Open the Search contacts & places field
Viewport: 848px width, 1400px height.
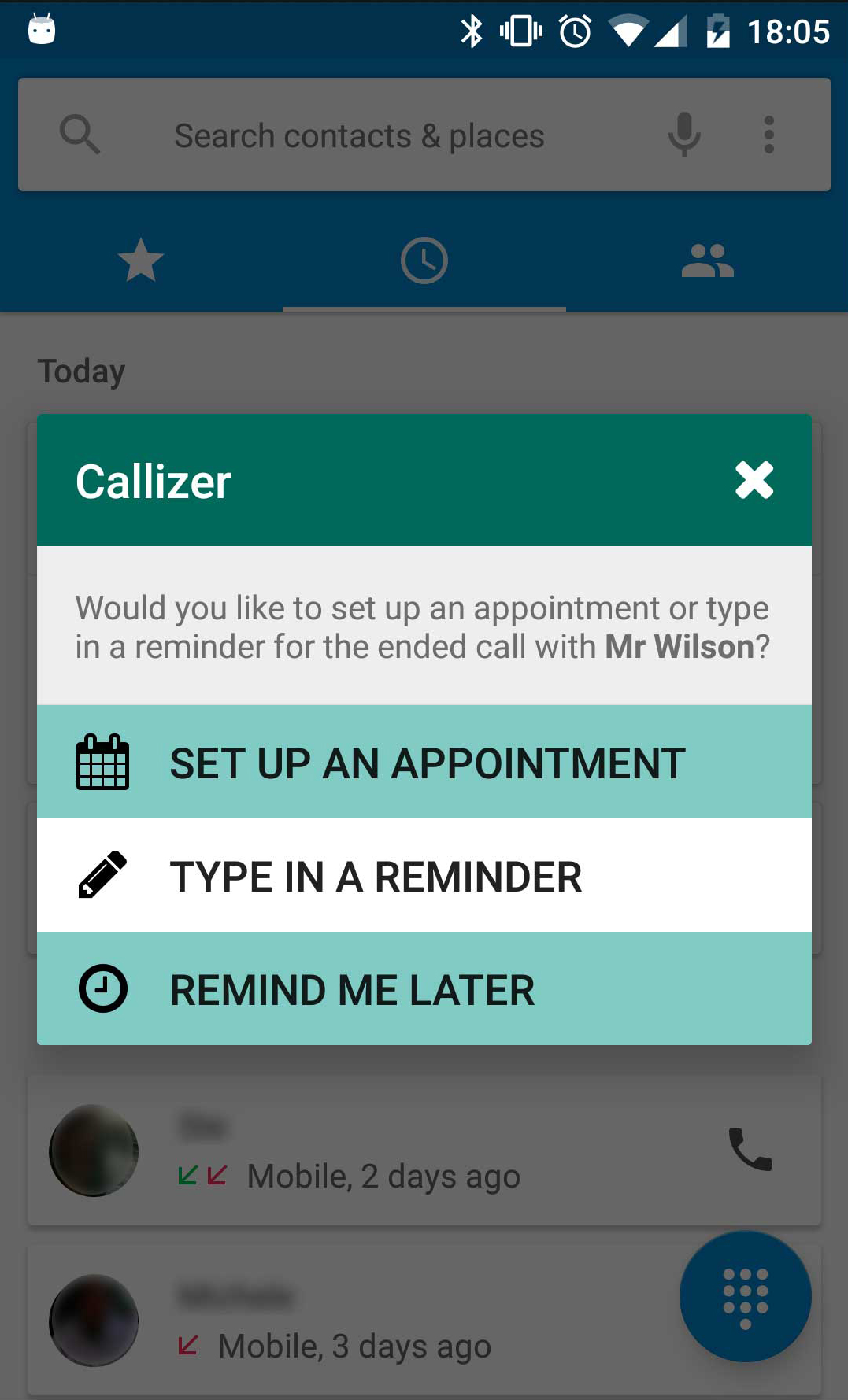[x=359, y=135]
